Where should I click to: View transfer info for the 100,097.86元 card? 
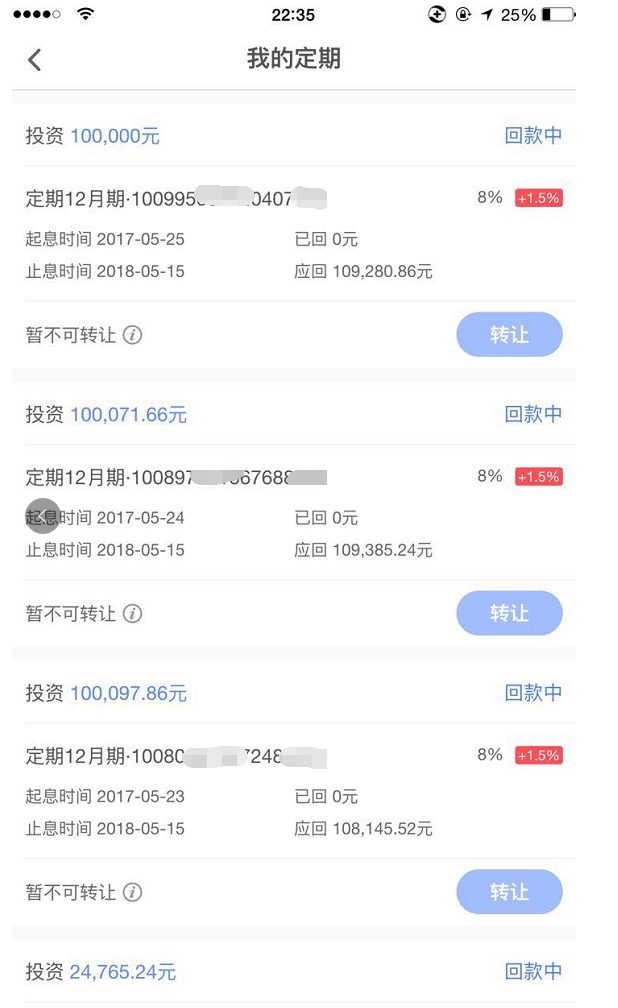(x=133, y=892)
